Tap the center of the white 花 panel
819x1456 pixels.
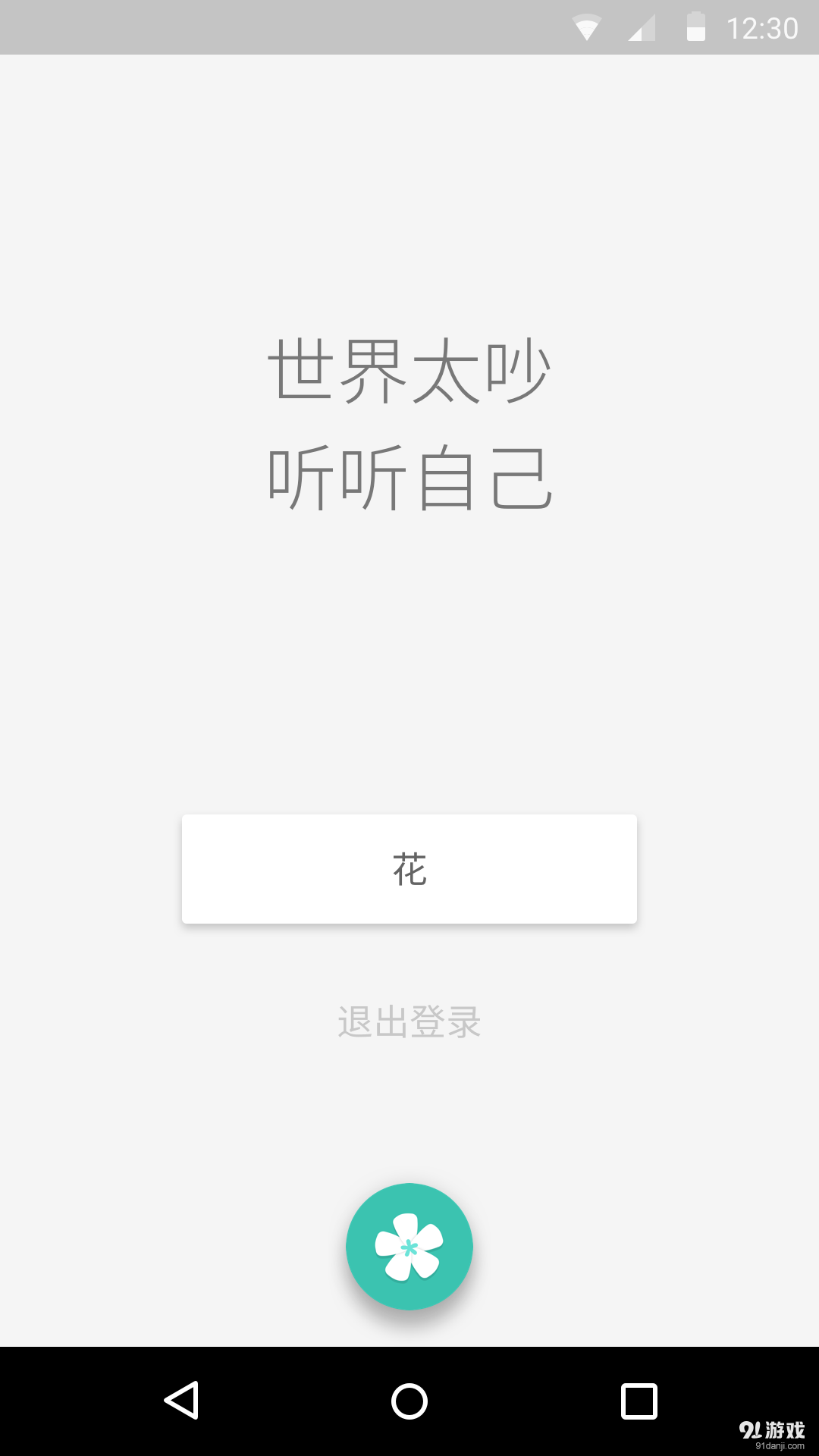click(x=409, y=869)
